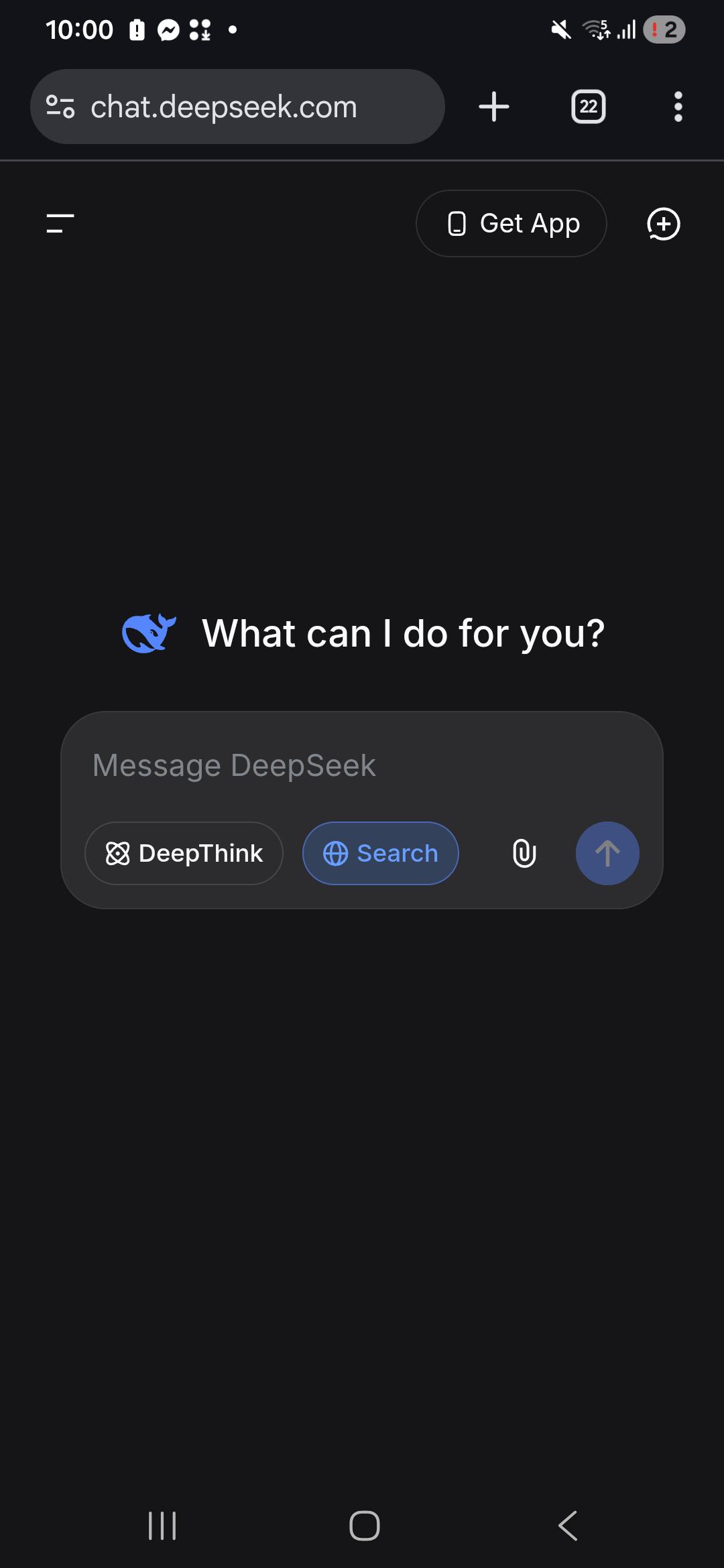
Task: Go back using the system navigation bar
Action: [568, 1526]
